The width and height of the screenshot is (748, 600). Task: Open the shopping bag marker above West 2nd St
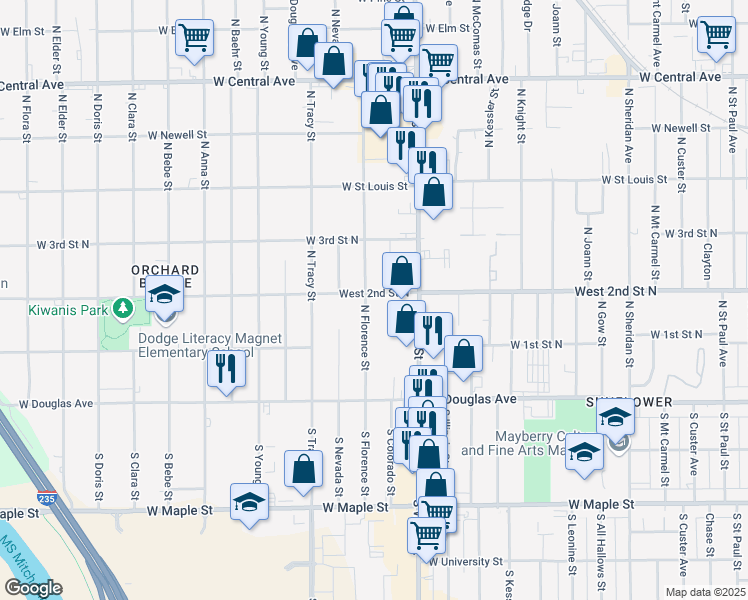click(401, 270)
